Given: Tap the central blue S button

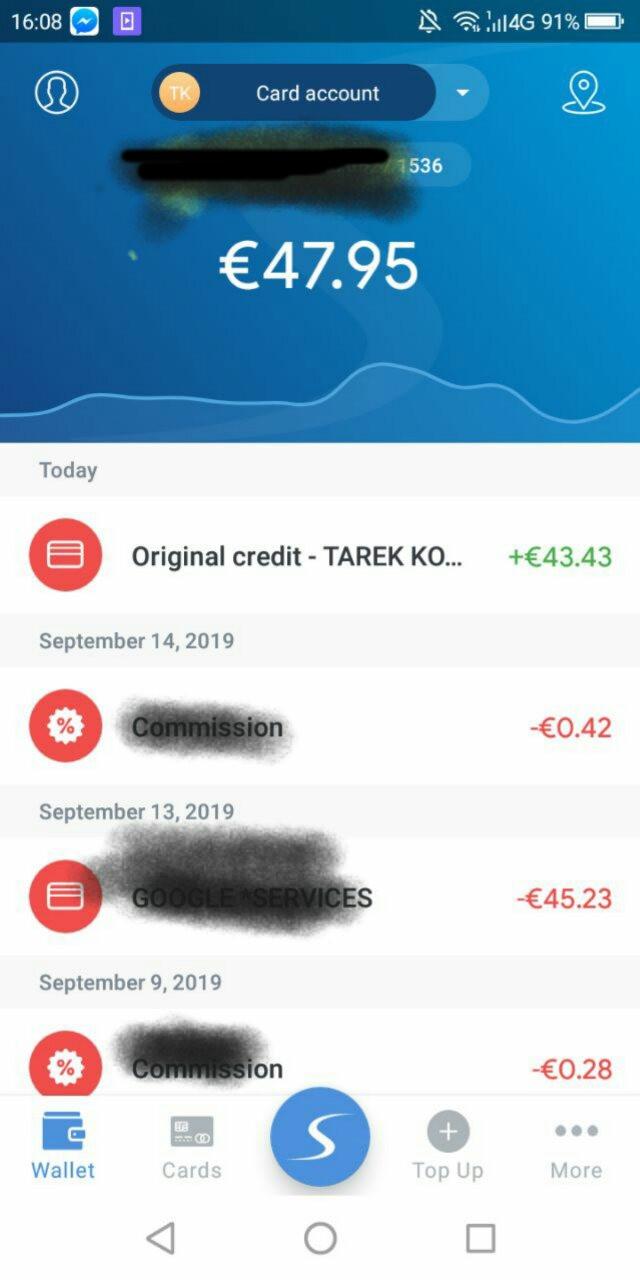Looking at the screenshot, I should click(x=320, y=1137).
